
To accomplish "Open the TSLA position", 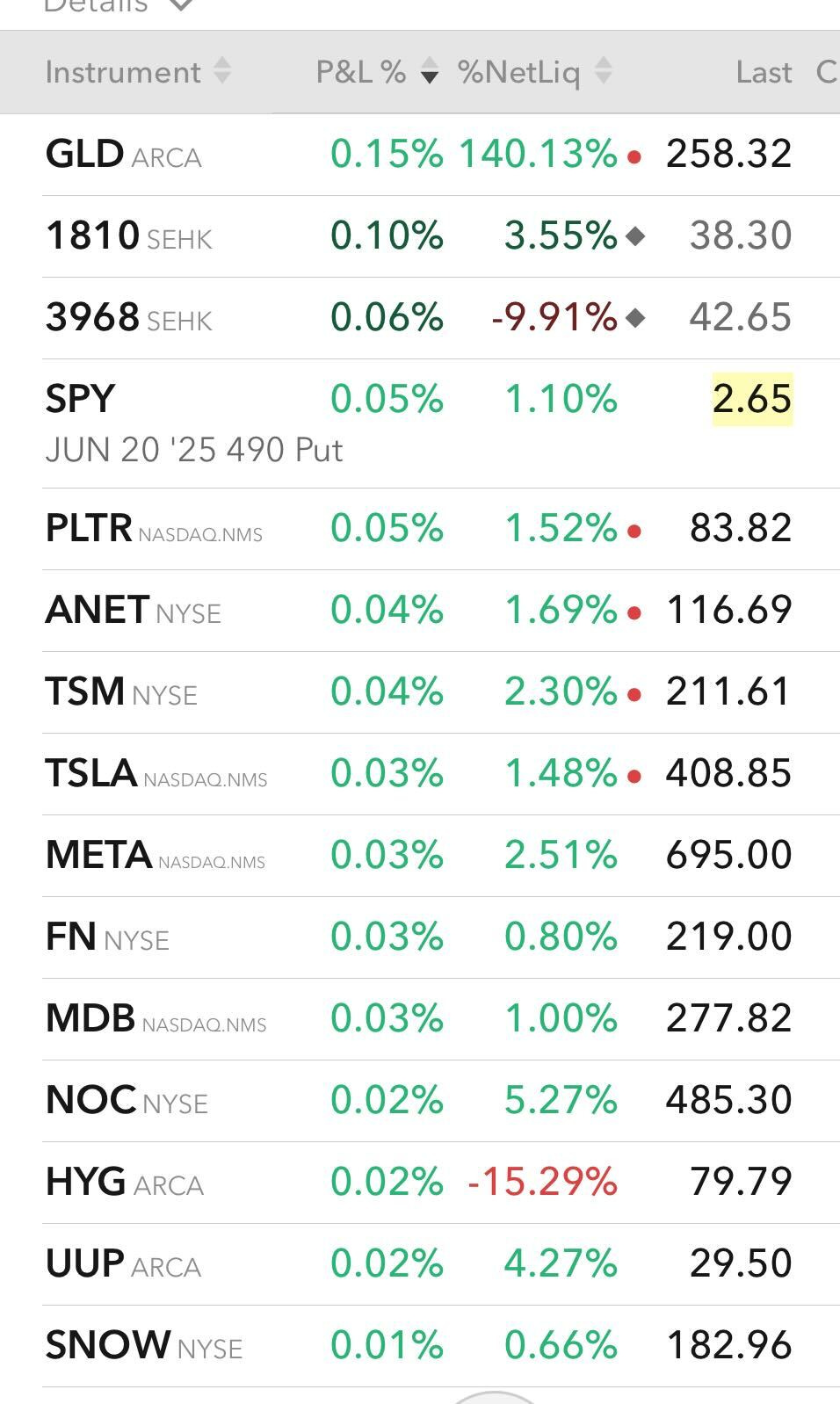I will coord(420,774).
